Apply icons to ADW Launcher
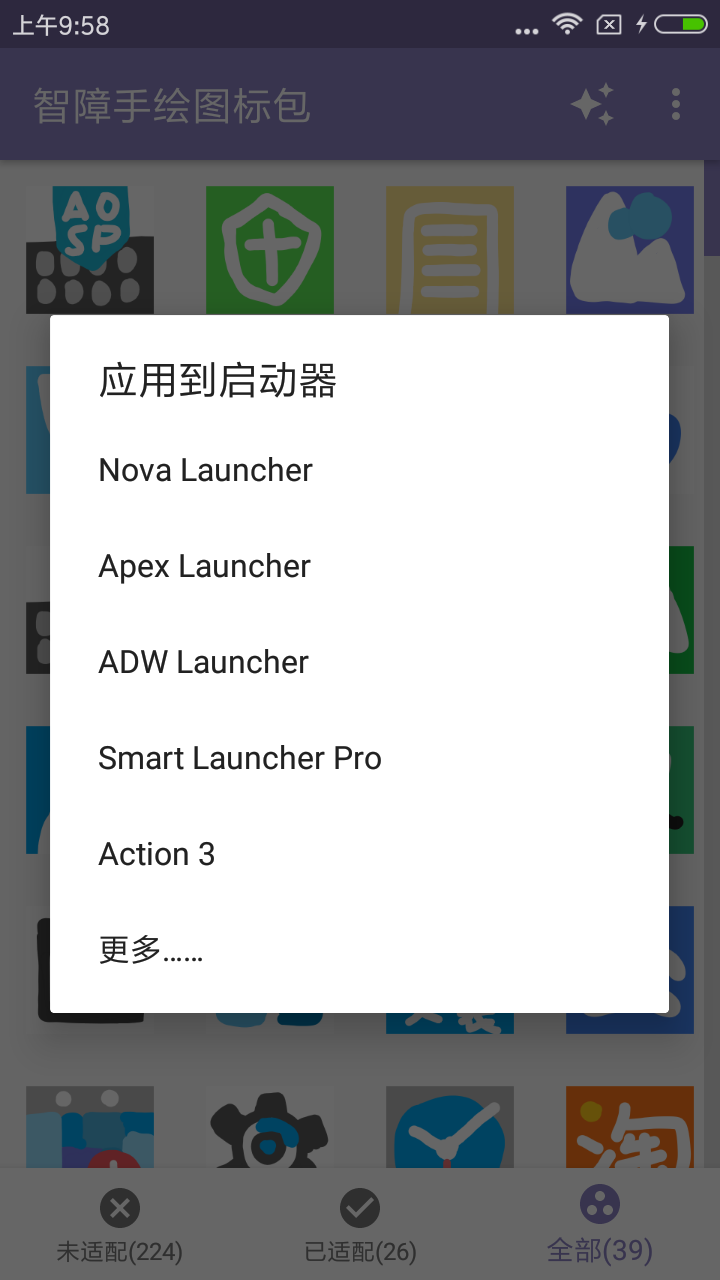 pyautogui.click(x=204, y=662)
